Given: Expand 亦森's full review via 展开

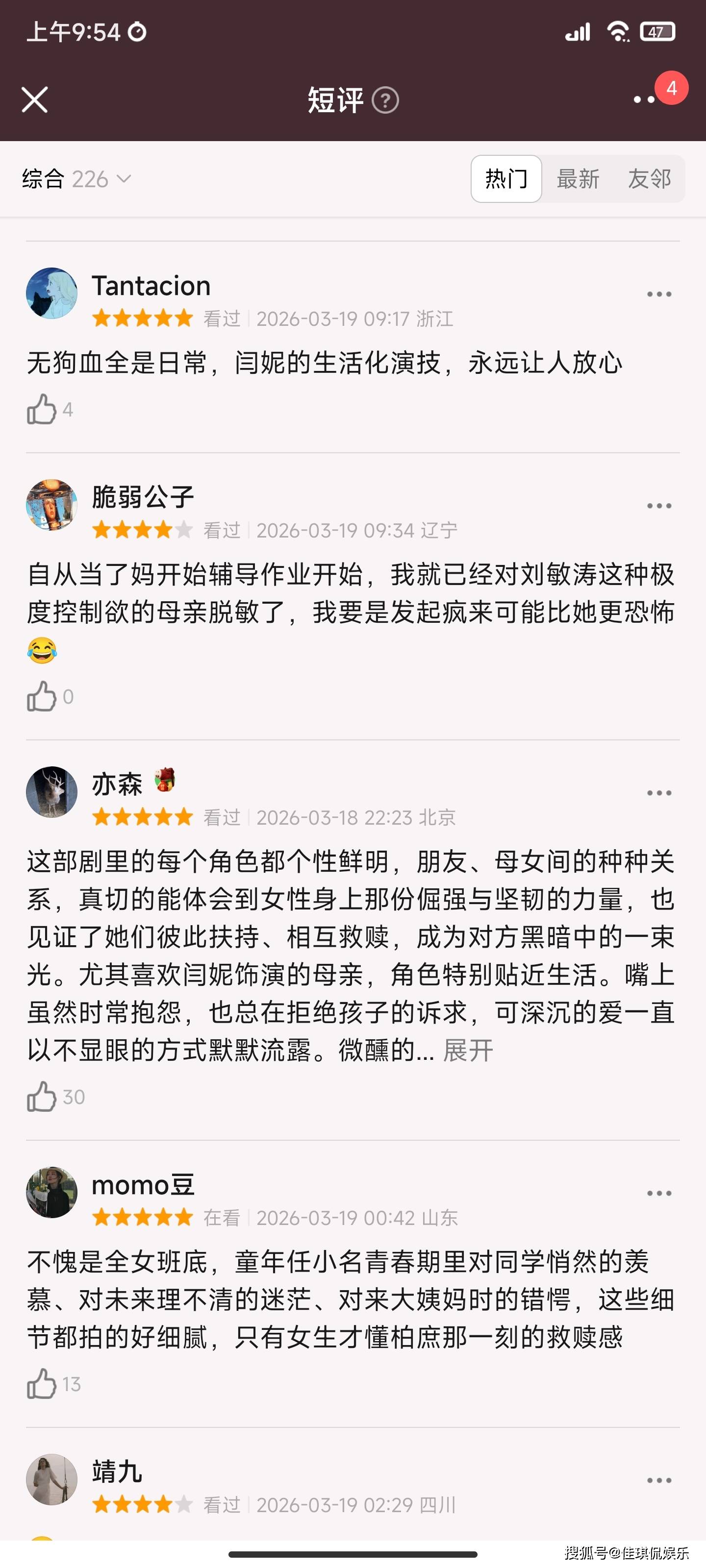Looking at the screenshot, I should [468, 1050].
